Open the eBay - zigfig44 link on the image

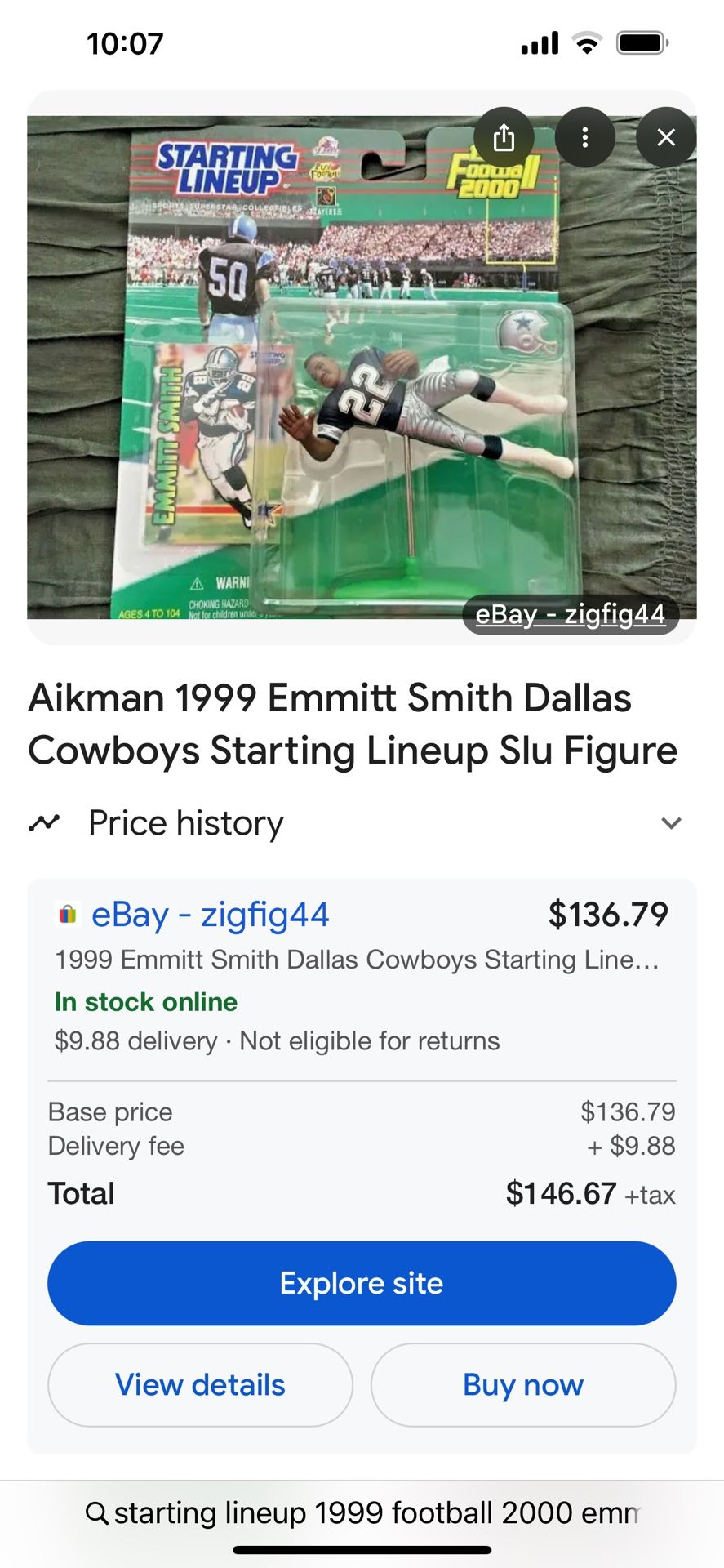point(570,614)
